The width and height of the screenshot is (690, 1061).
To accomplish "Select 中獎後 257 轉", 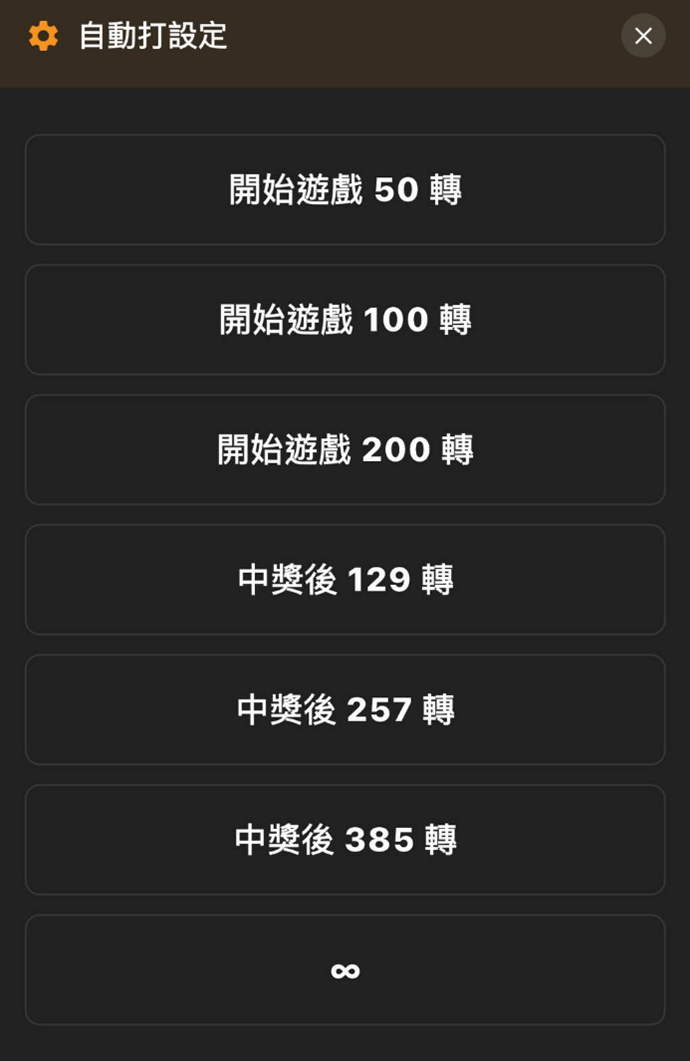I will (x=345, y=710).
